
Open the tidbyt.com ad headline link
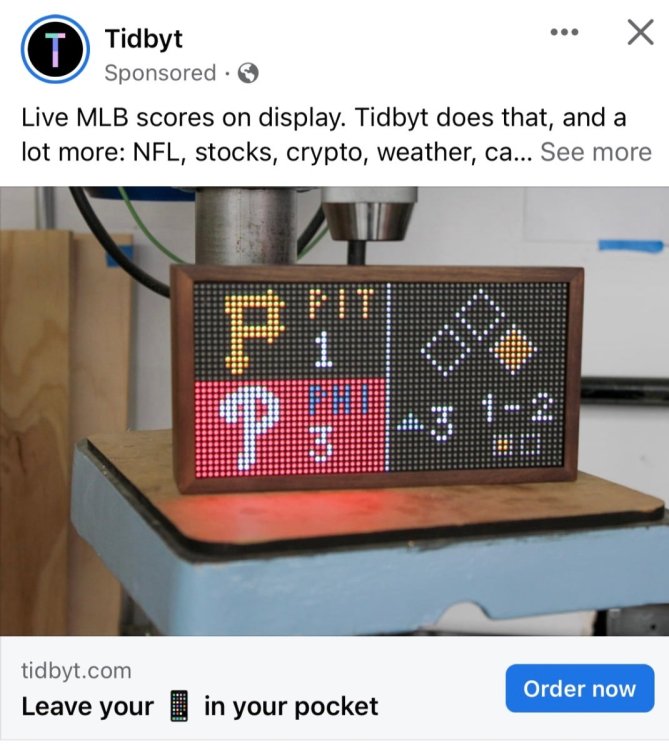click(x=200, y=706)
